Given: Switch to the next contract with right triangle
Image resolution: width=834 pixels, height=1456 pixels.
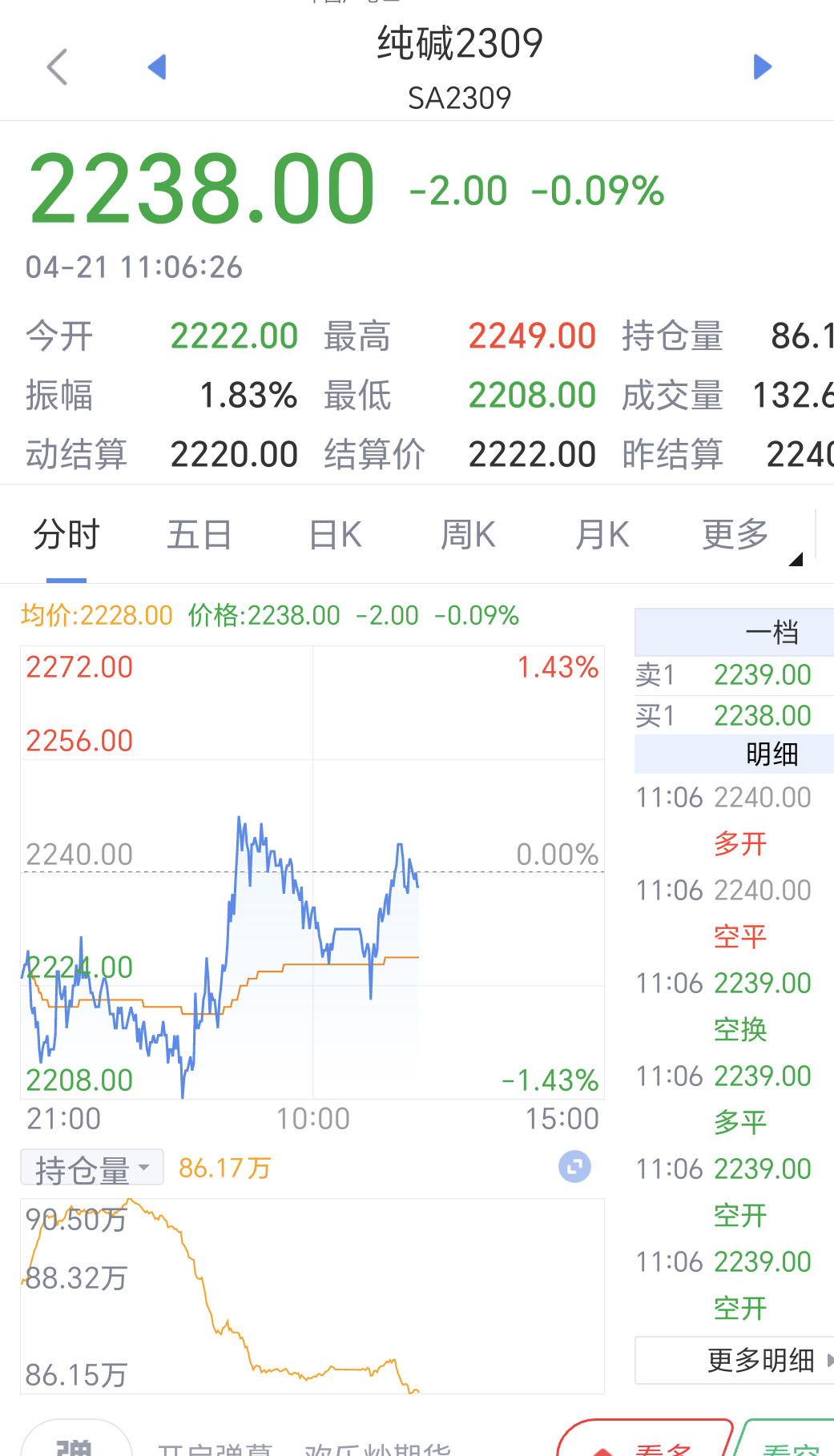Looking at the screenshot, I should tap(763, 66).
